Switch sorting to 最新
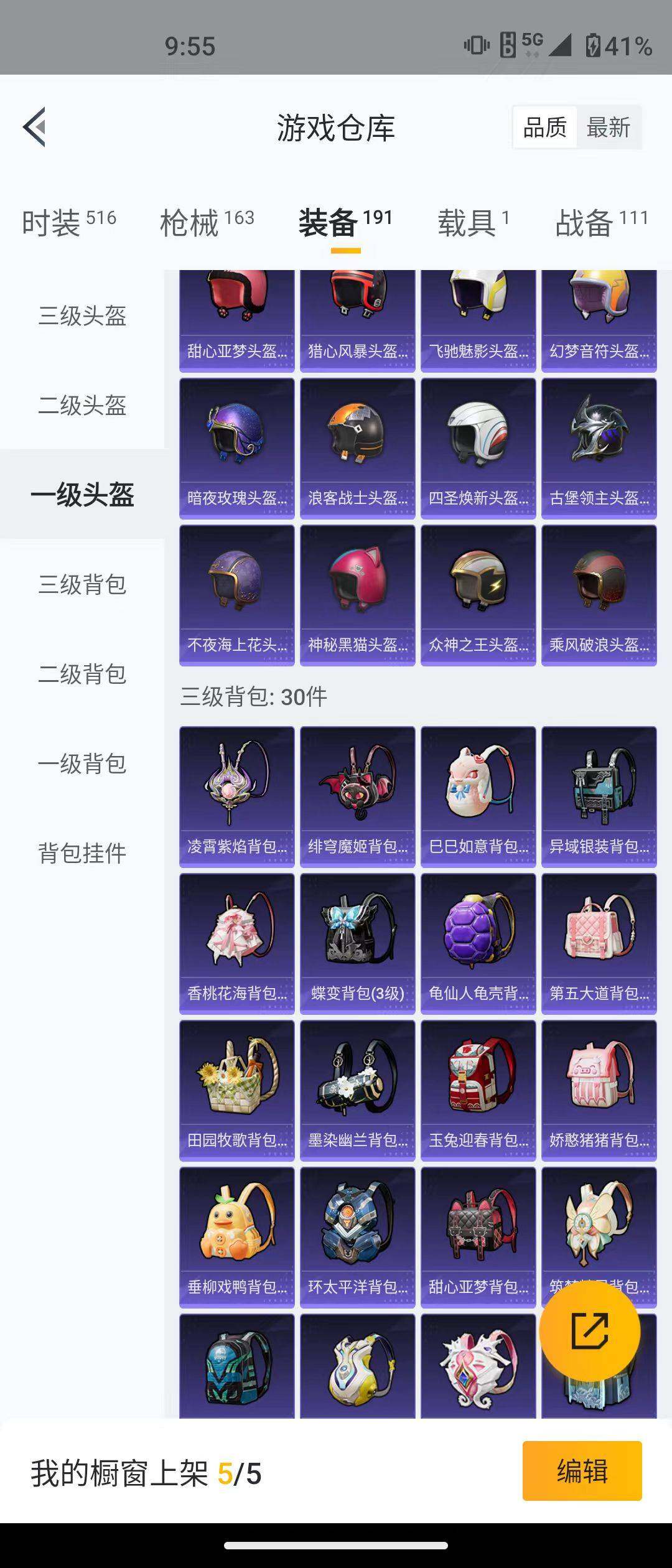 pos(607,128)
